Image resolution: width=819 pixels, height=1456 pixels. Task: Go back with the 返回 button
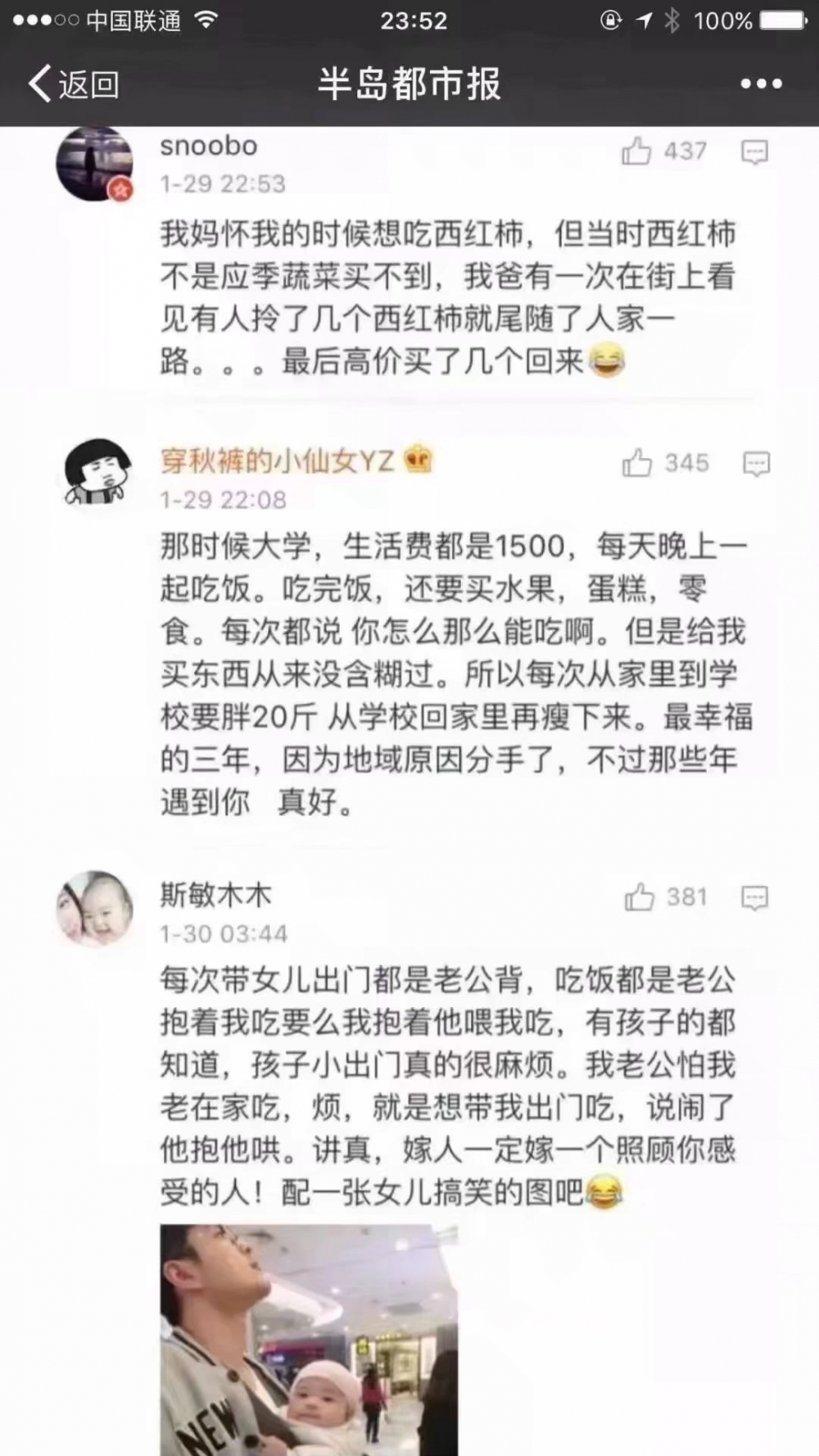click(74, 84)
